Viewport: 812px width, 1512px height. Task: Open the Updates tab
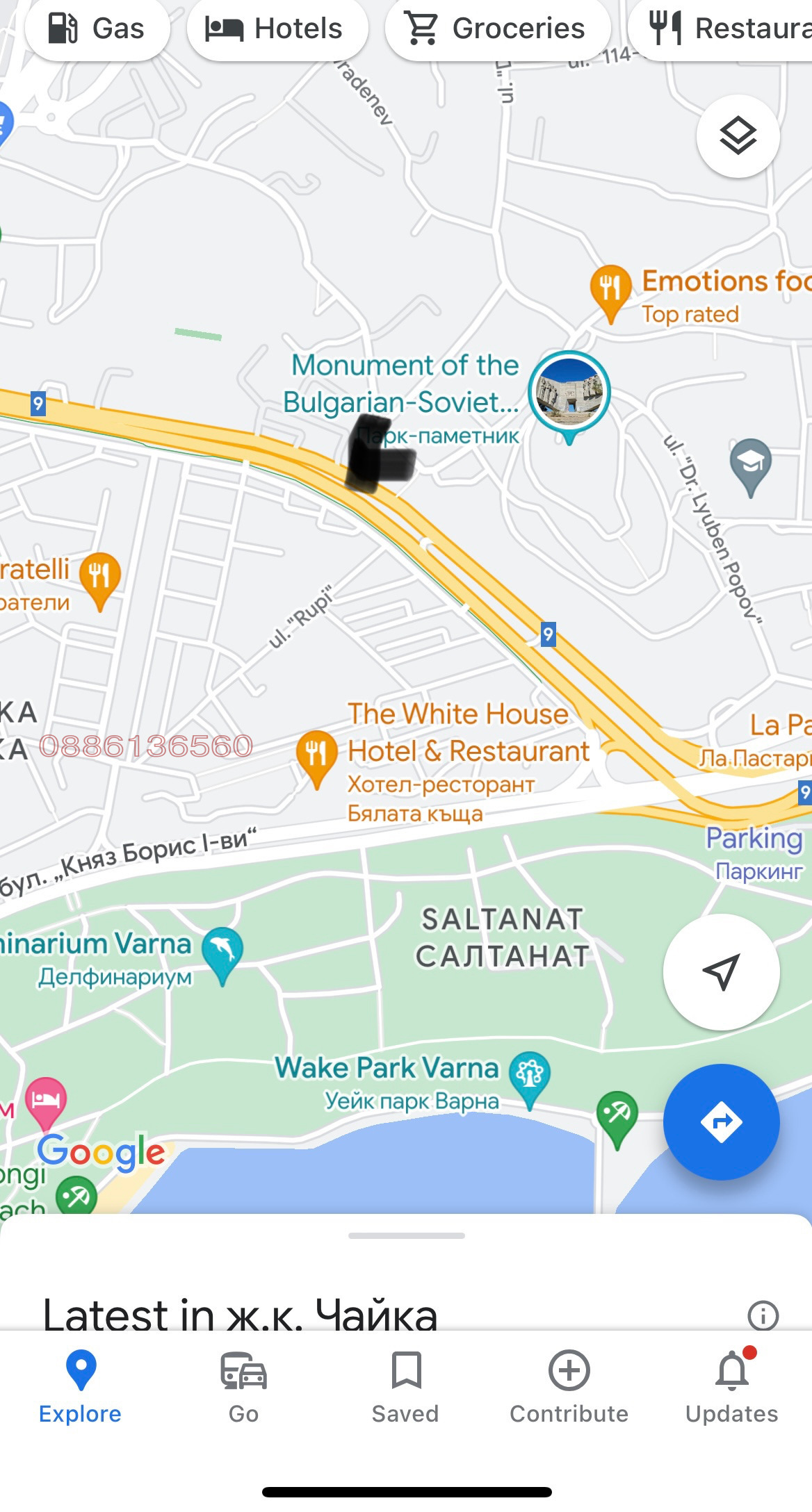[731, 1387]
